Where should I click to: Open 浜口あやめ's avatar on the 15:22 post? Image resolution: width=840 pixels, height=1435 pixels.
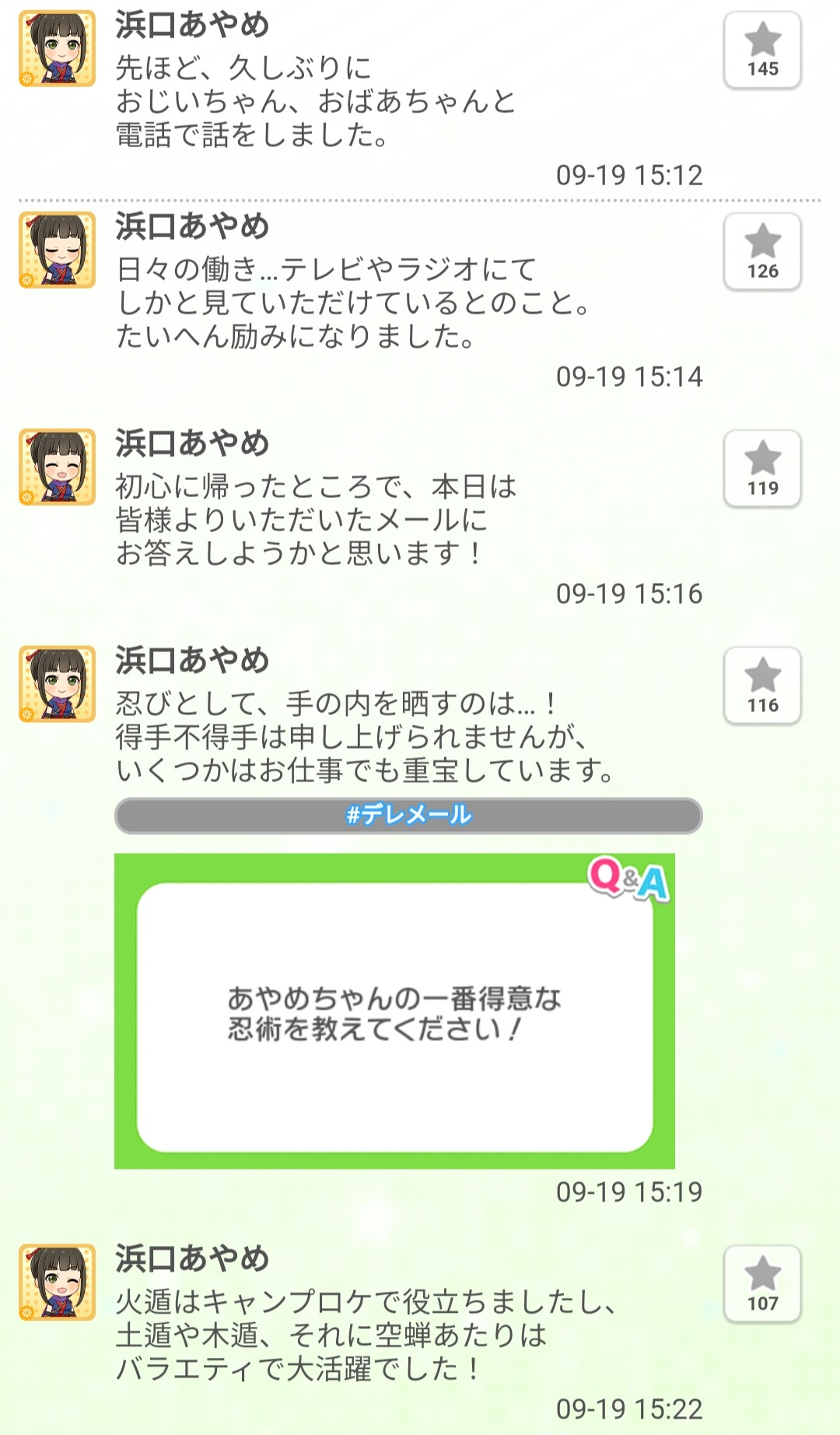click(57, 1282)
